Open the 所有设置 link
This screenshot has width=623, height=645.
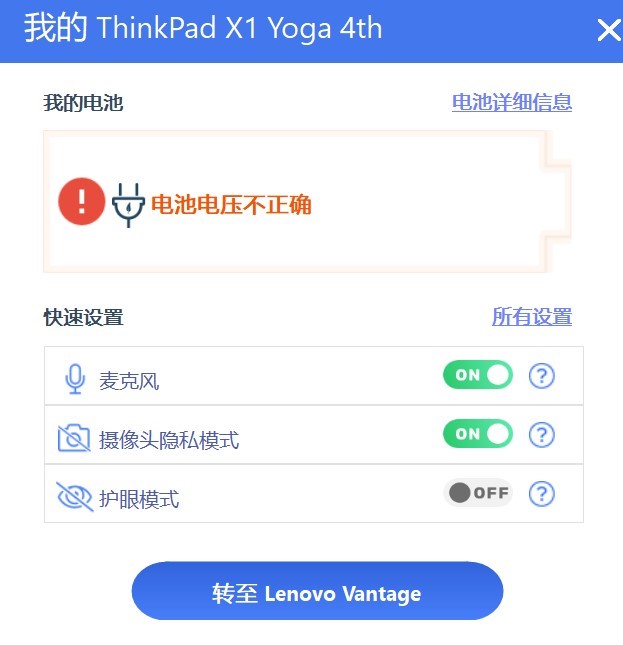[x=531, y=317]
